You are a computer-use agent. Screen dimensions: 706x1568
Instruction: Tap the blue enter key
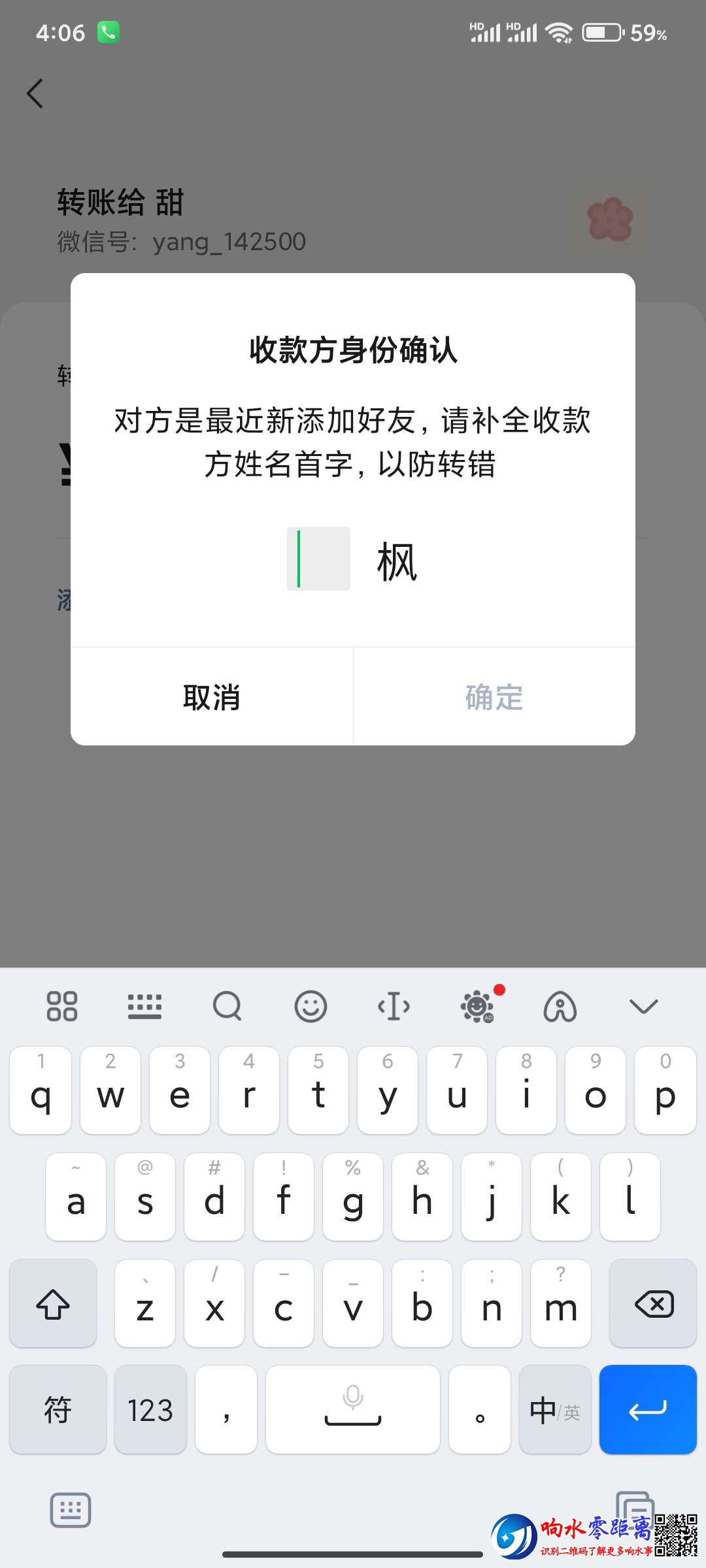[648, 1410]
